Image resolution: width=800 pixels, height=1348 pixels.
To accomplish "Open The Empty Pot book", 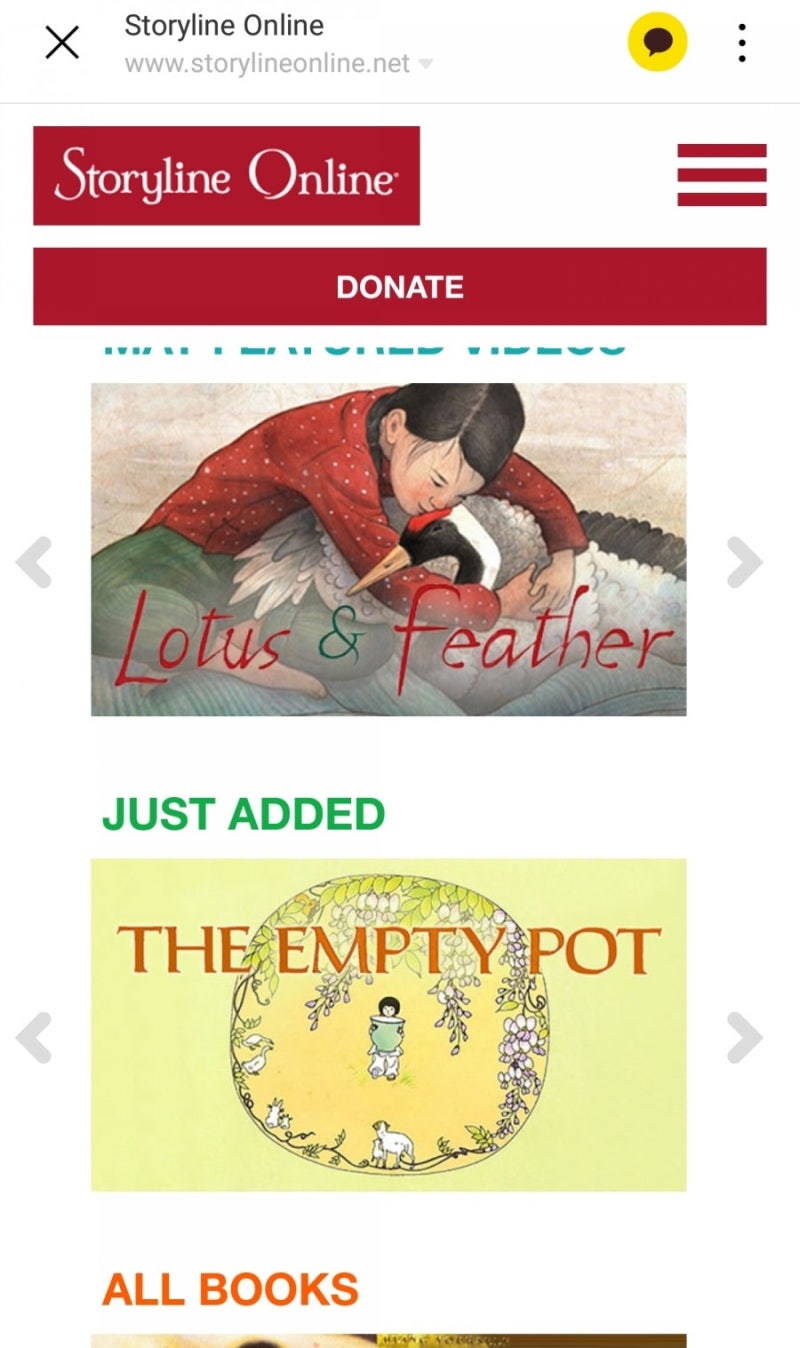I will click(388, 1024).
